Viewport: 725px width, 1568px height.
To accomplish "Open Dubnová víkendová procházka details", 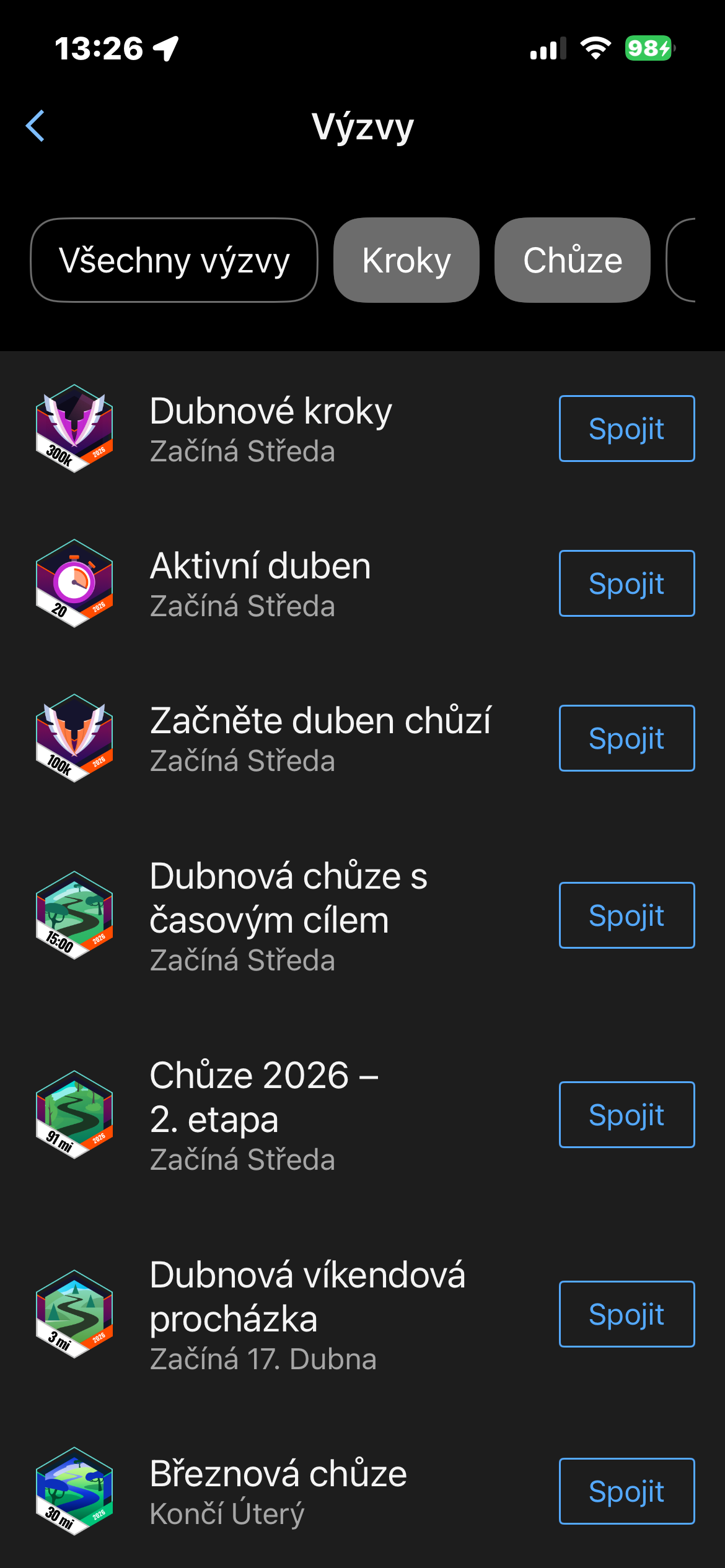I will 307,1314.
